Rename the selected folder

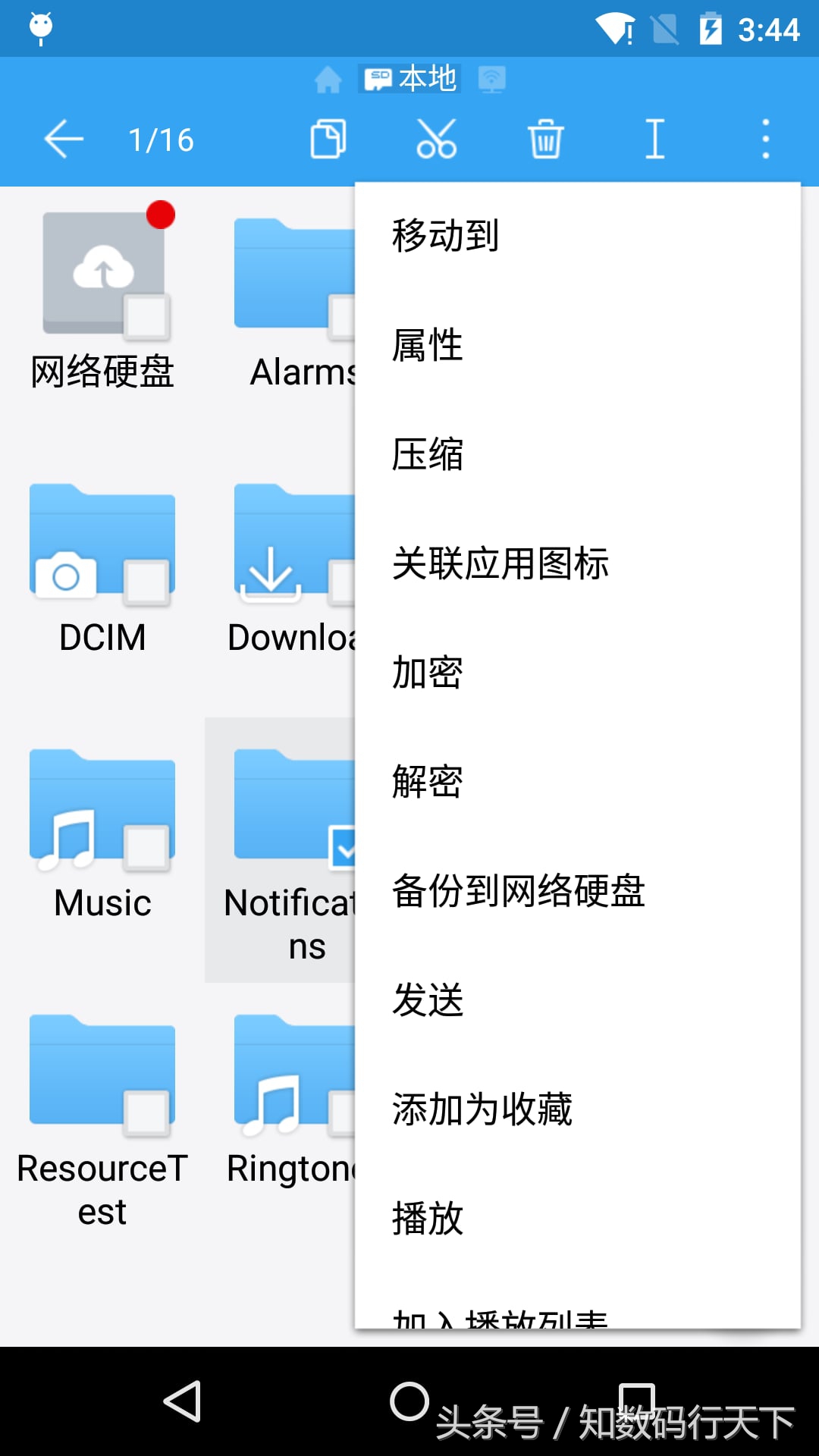tap(654, 140)
